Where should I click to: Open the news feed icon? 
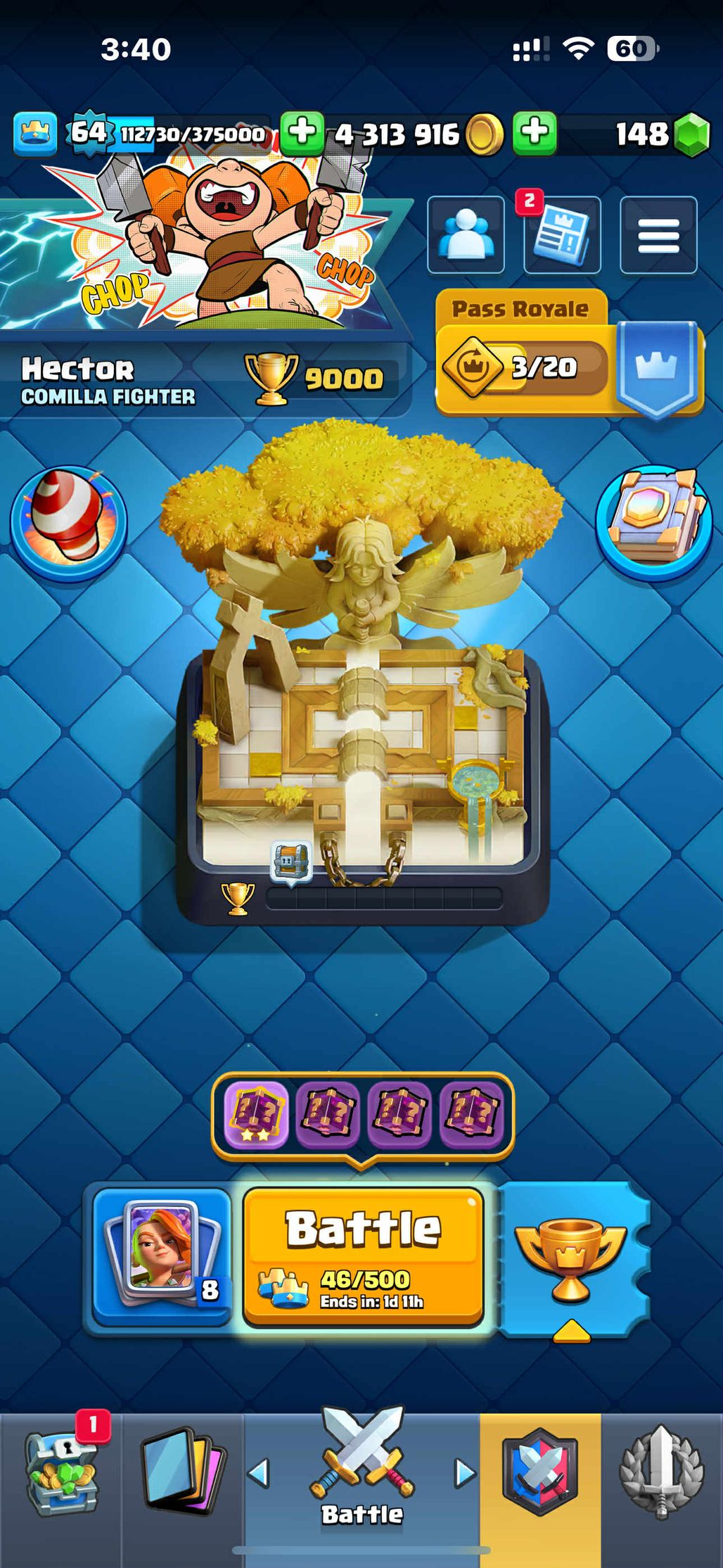(562, 234)
